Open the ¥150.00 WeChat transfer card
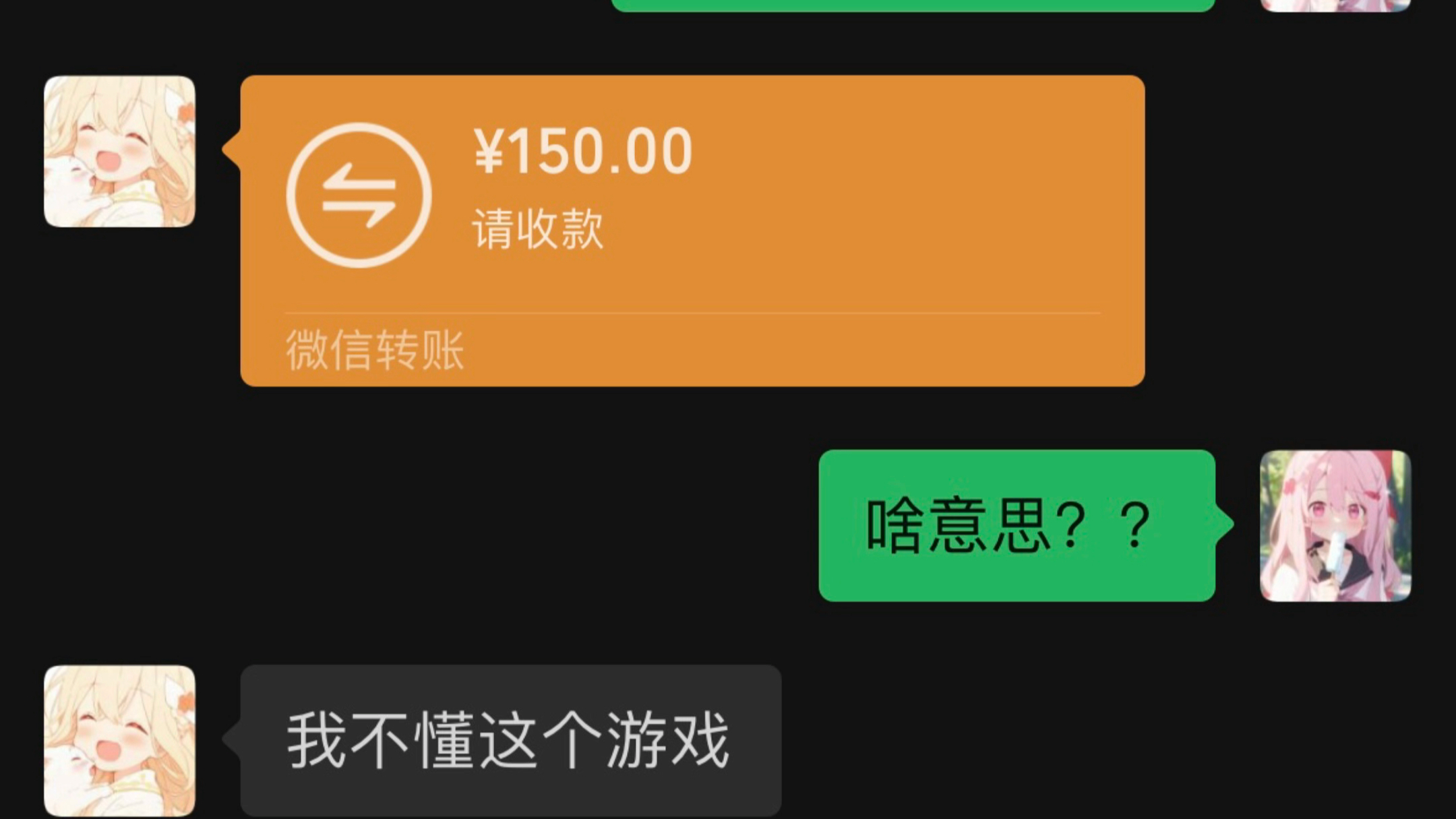The height and width of the screenshot is (819, 1456). click(x=692, y=231)
